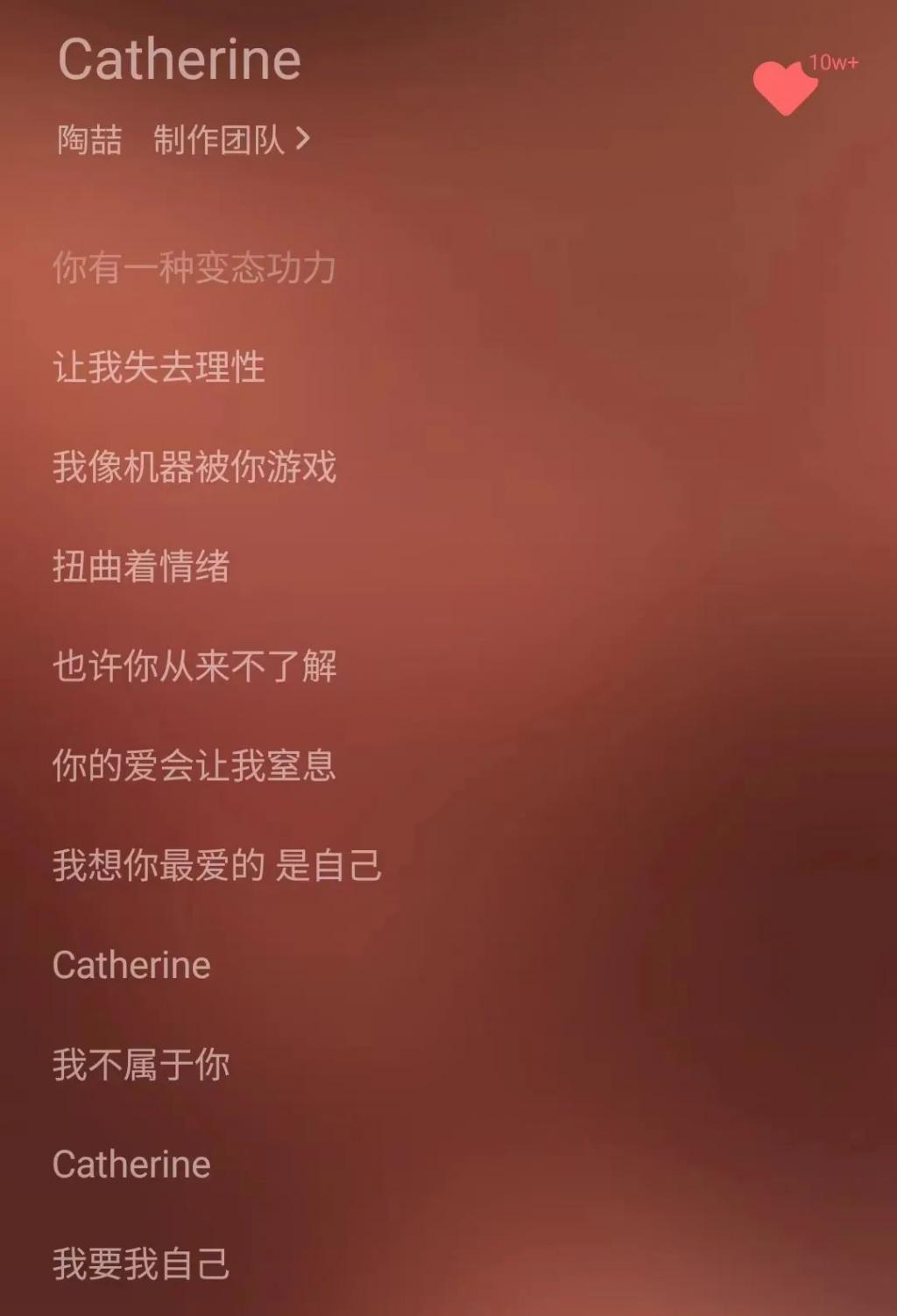The image size is (897, 1316).
Task: Open the 制作团队 production team details
Action: pos(231,139)
